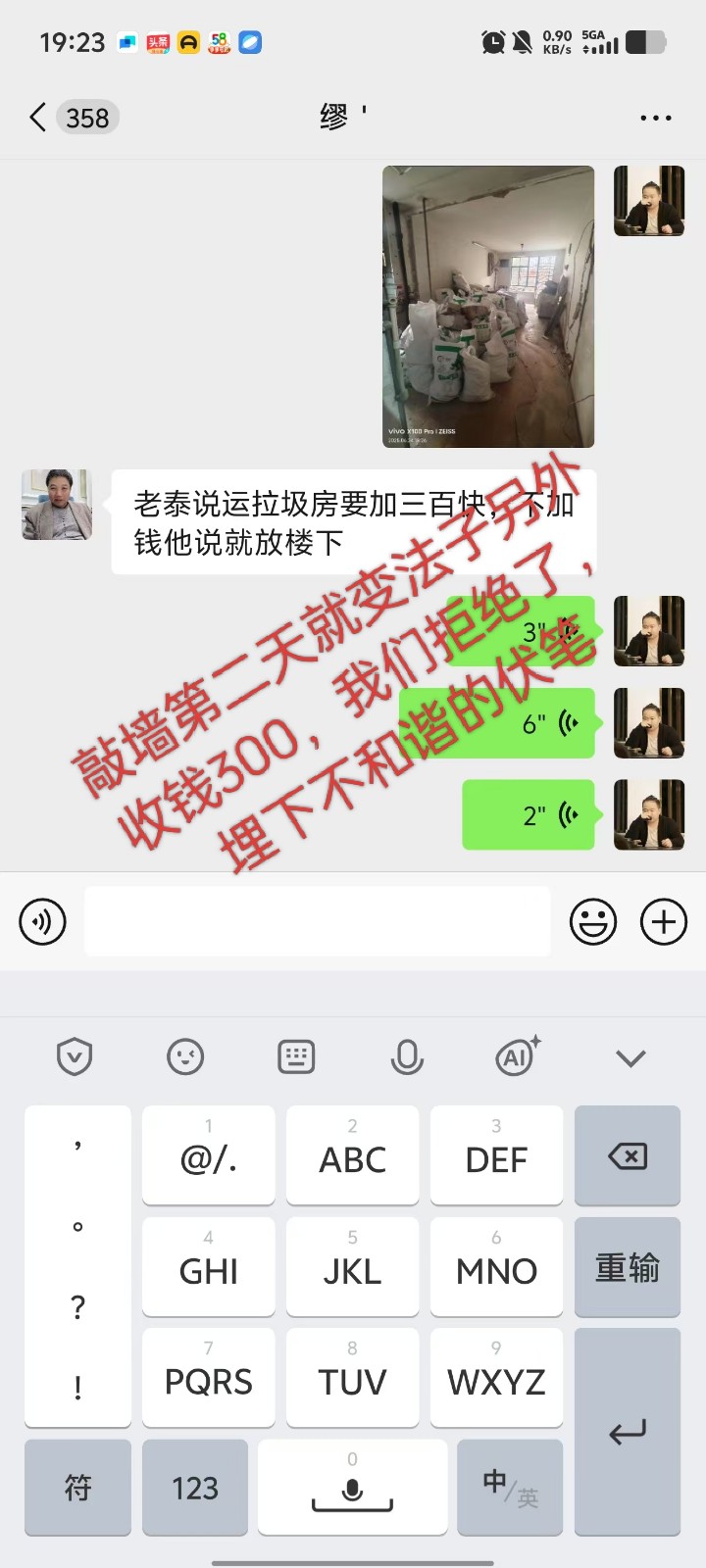Focus the message text field

click(x=317, y=921)
